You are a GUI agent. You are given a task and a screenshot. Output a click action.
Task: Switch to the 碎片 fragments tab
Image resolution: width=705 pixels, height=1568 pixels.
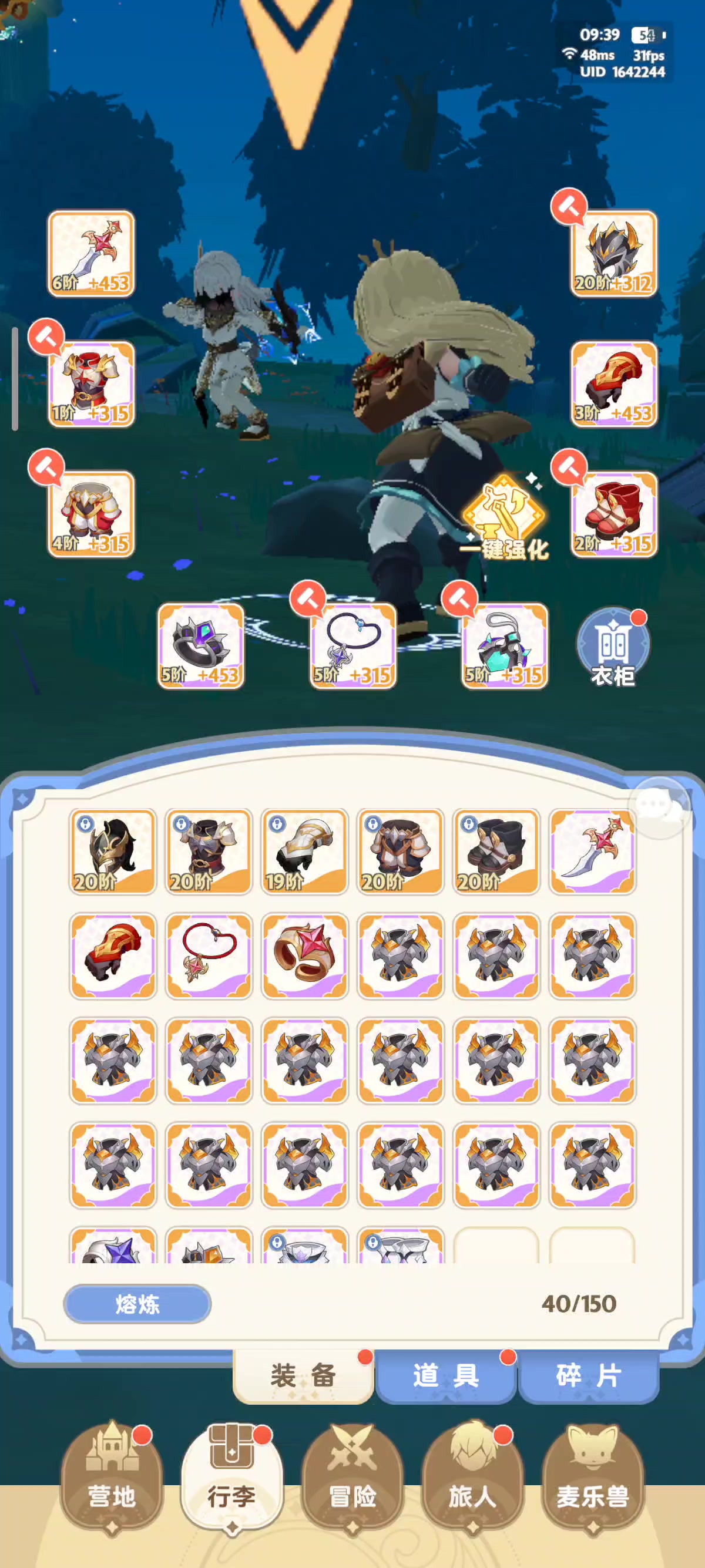point(589,1375)
